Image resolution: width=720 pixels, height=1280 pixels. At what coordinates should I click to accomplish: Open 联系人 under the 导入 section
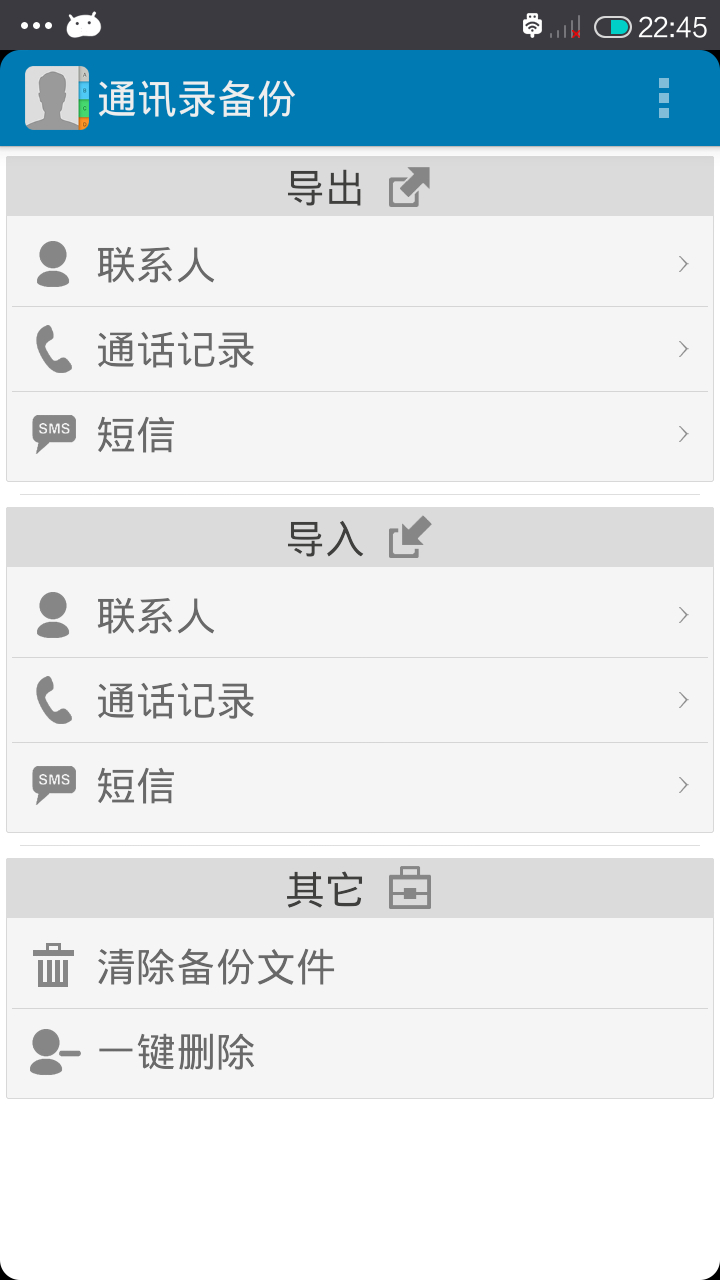click(x=360, y=614)
